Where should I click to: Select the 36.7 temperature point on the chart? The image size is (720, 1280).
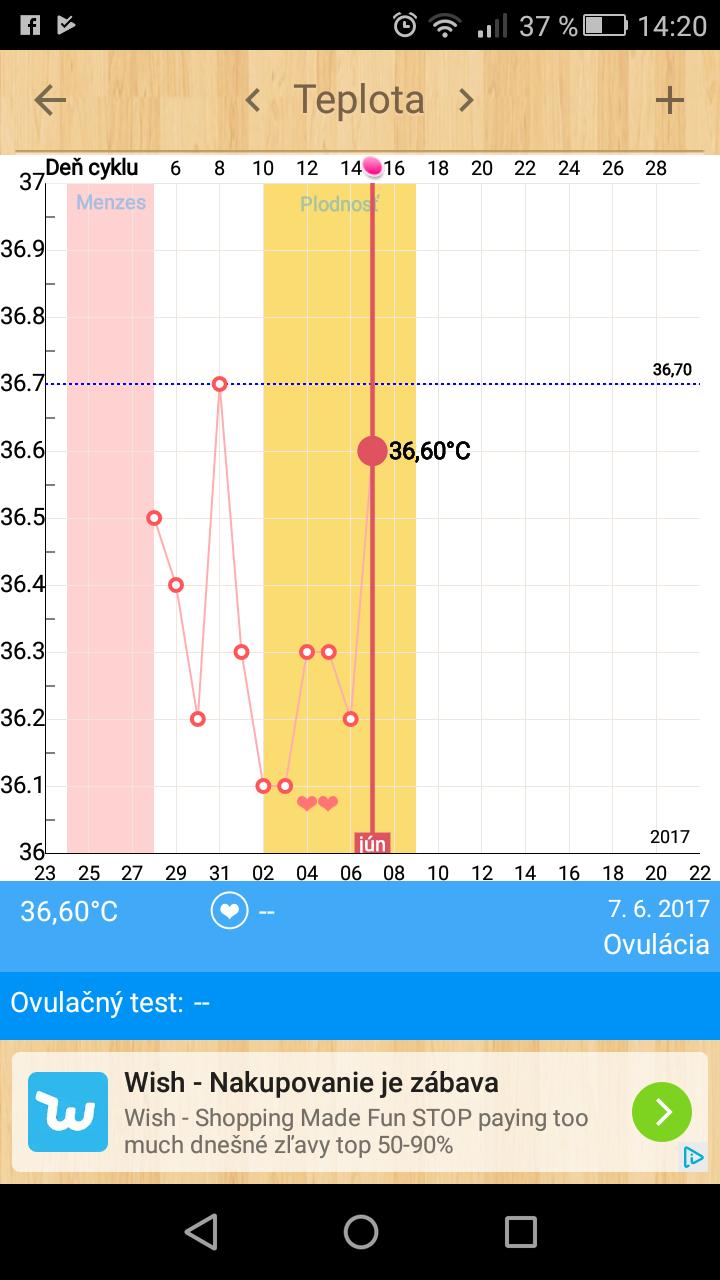click(x=220, y=384)
